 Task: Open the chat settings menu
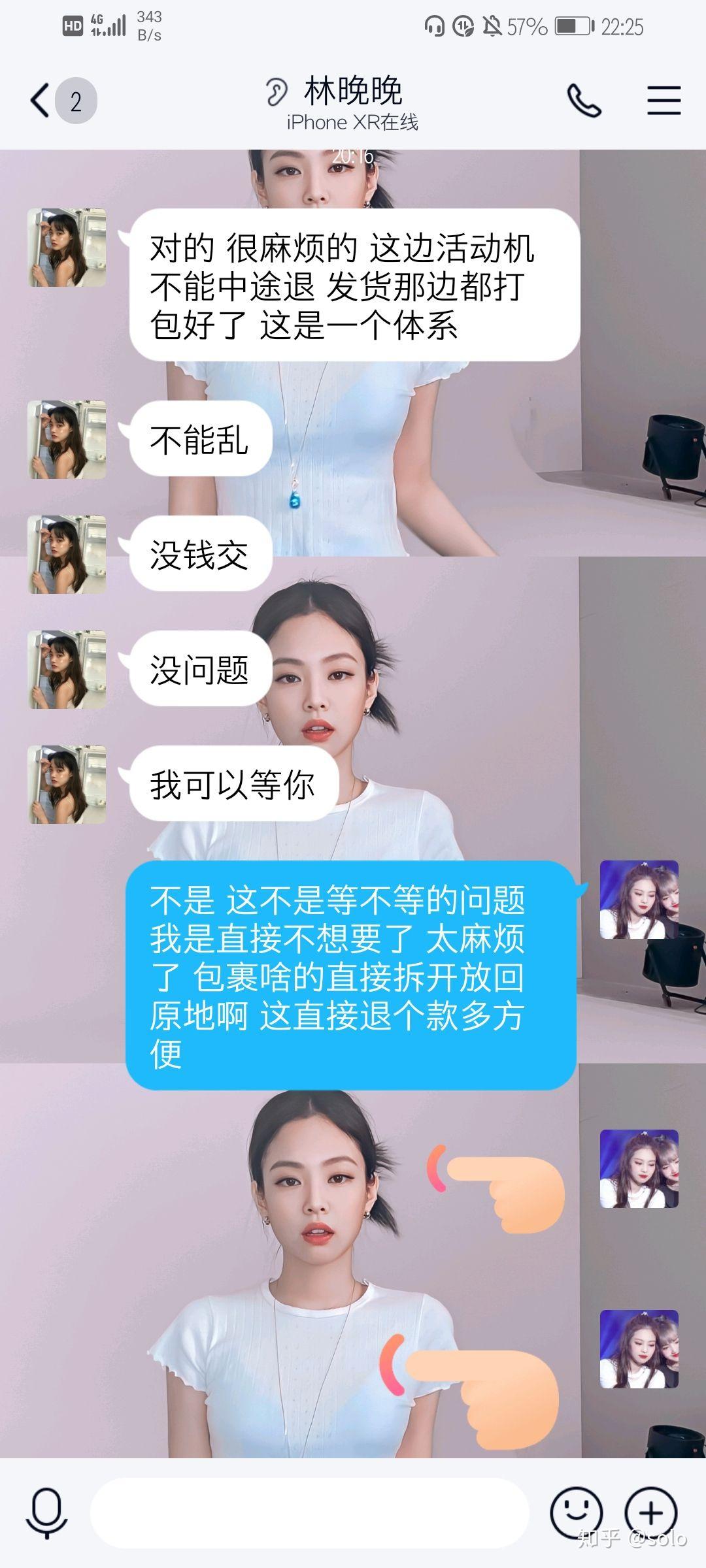pos(664,101)
